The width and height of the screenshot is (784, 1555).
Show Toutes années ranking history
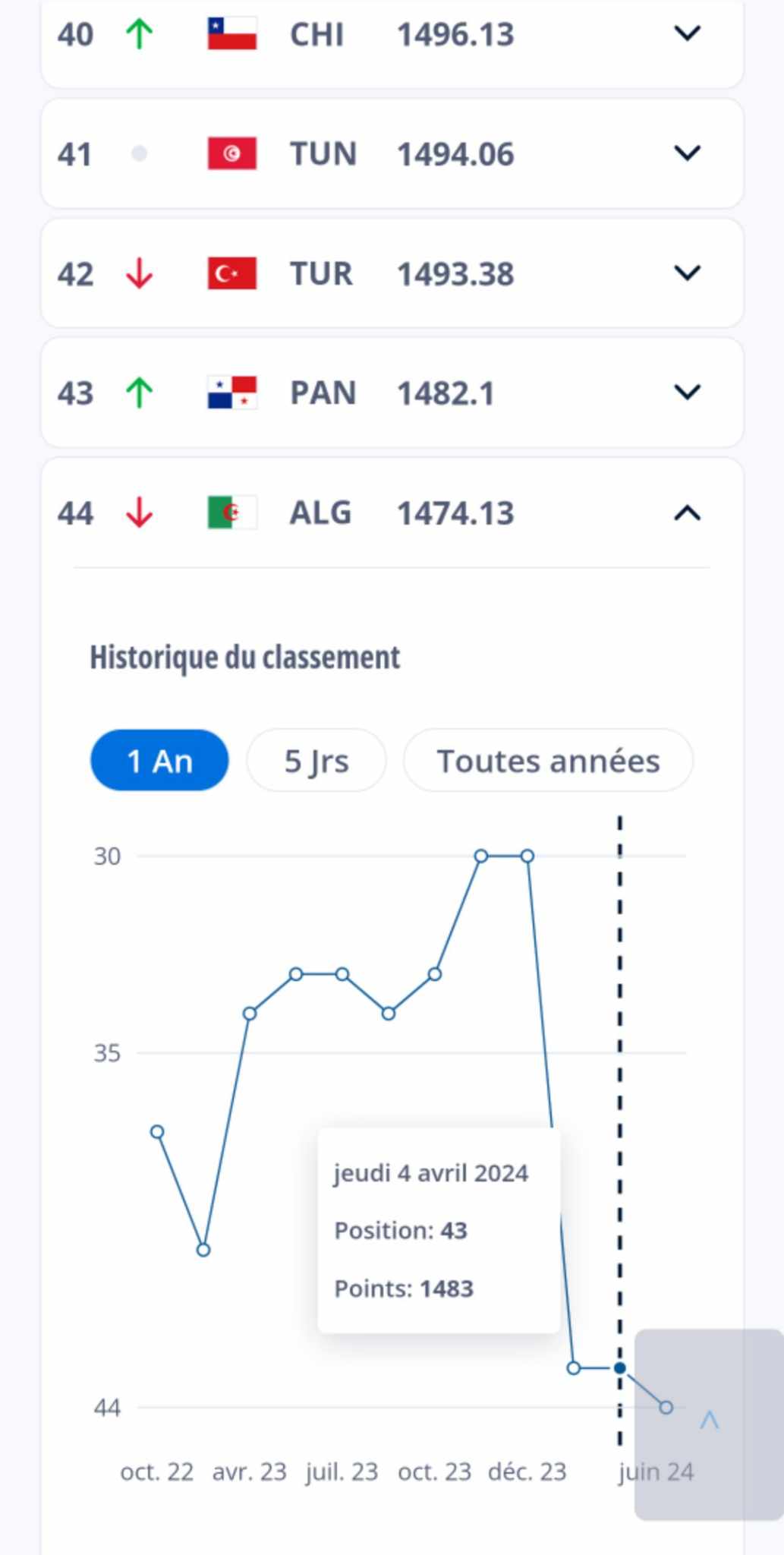click(548, 761)
